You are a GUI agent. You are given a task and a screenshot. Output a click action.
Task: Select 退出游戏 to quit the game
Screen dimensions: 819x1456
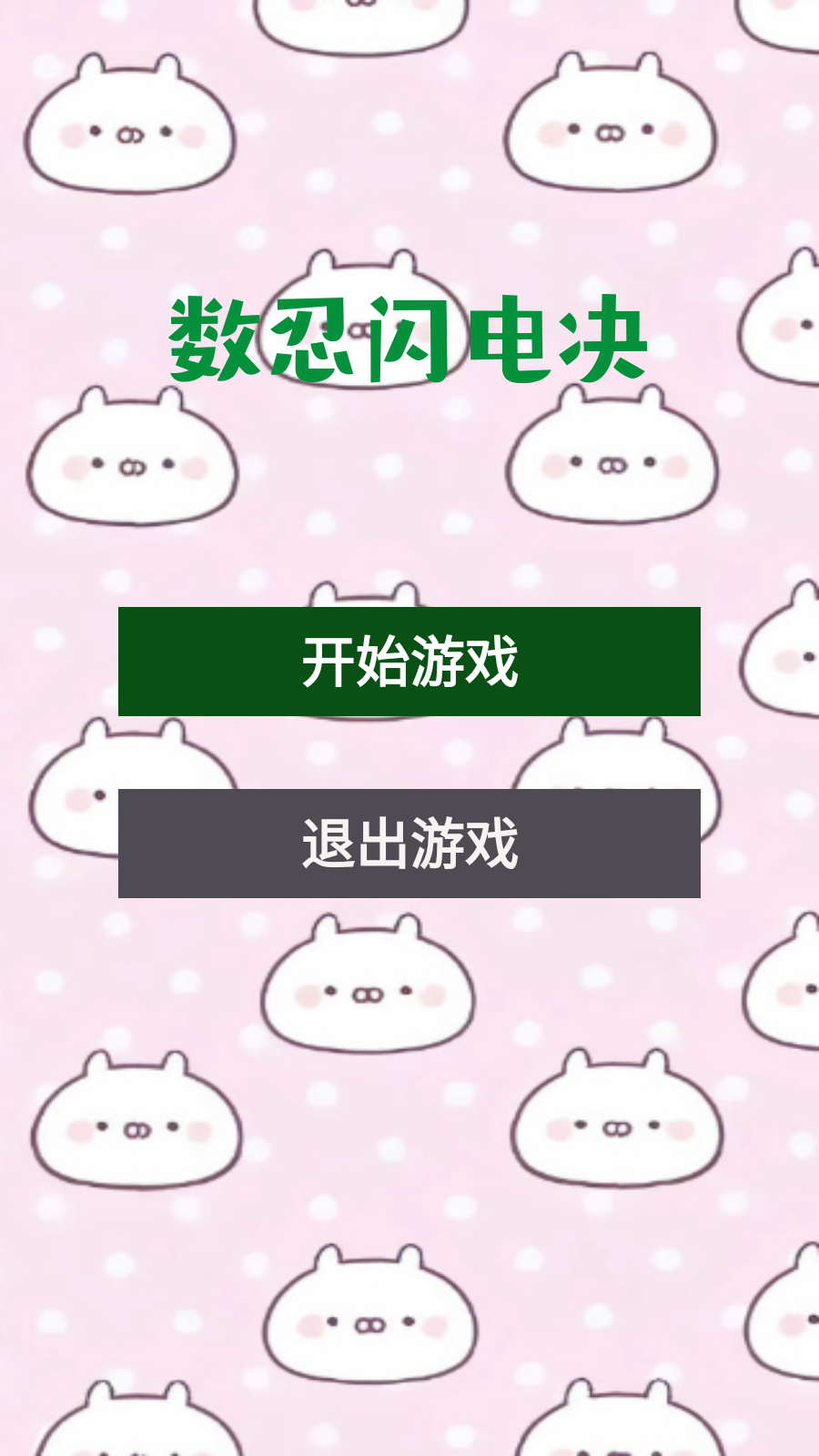(x=409, y=844)
